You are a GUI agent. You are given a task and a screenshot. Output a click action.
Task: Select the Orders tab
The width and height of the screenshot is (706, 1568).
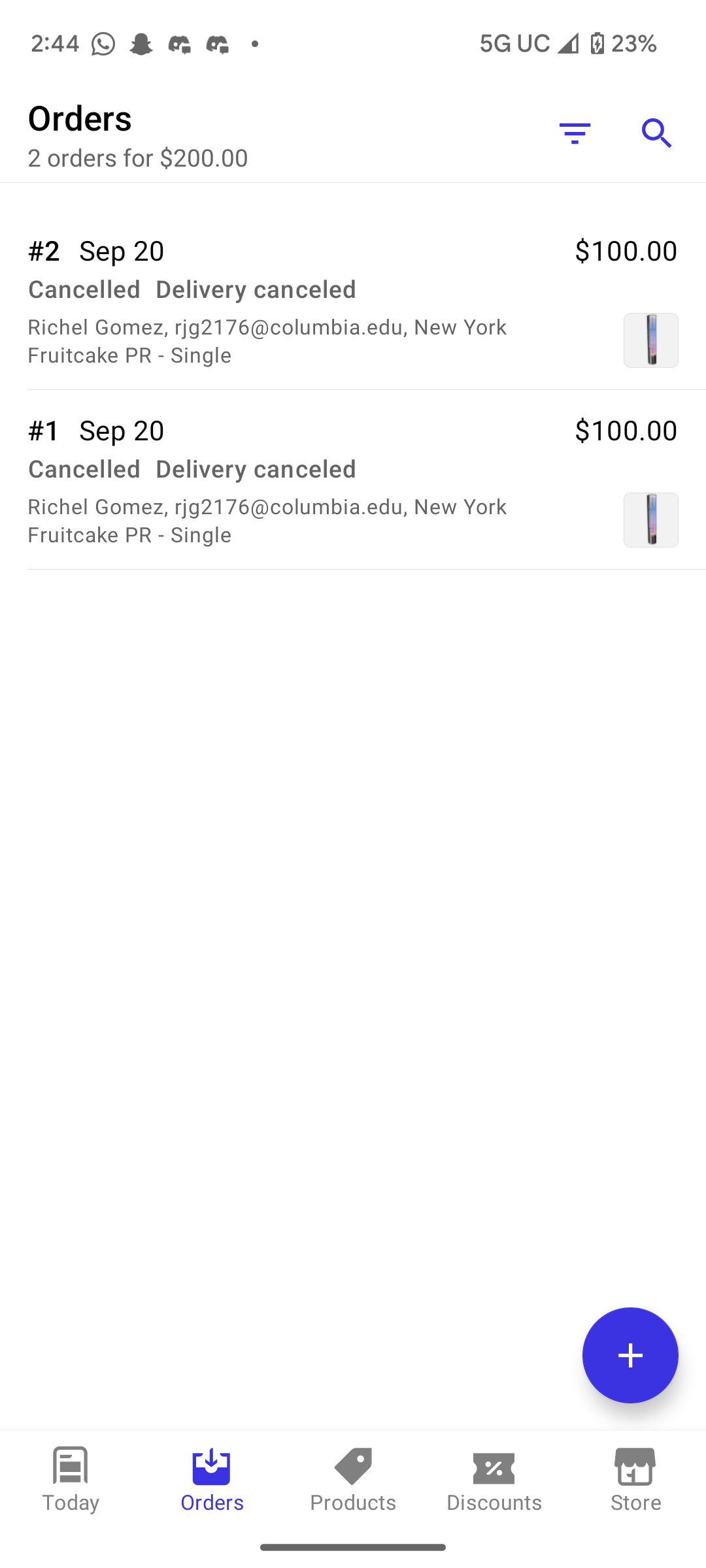pos(212,1480)
